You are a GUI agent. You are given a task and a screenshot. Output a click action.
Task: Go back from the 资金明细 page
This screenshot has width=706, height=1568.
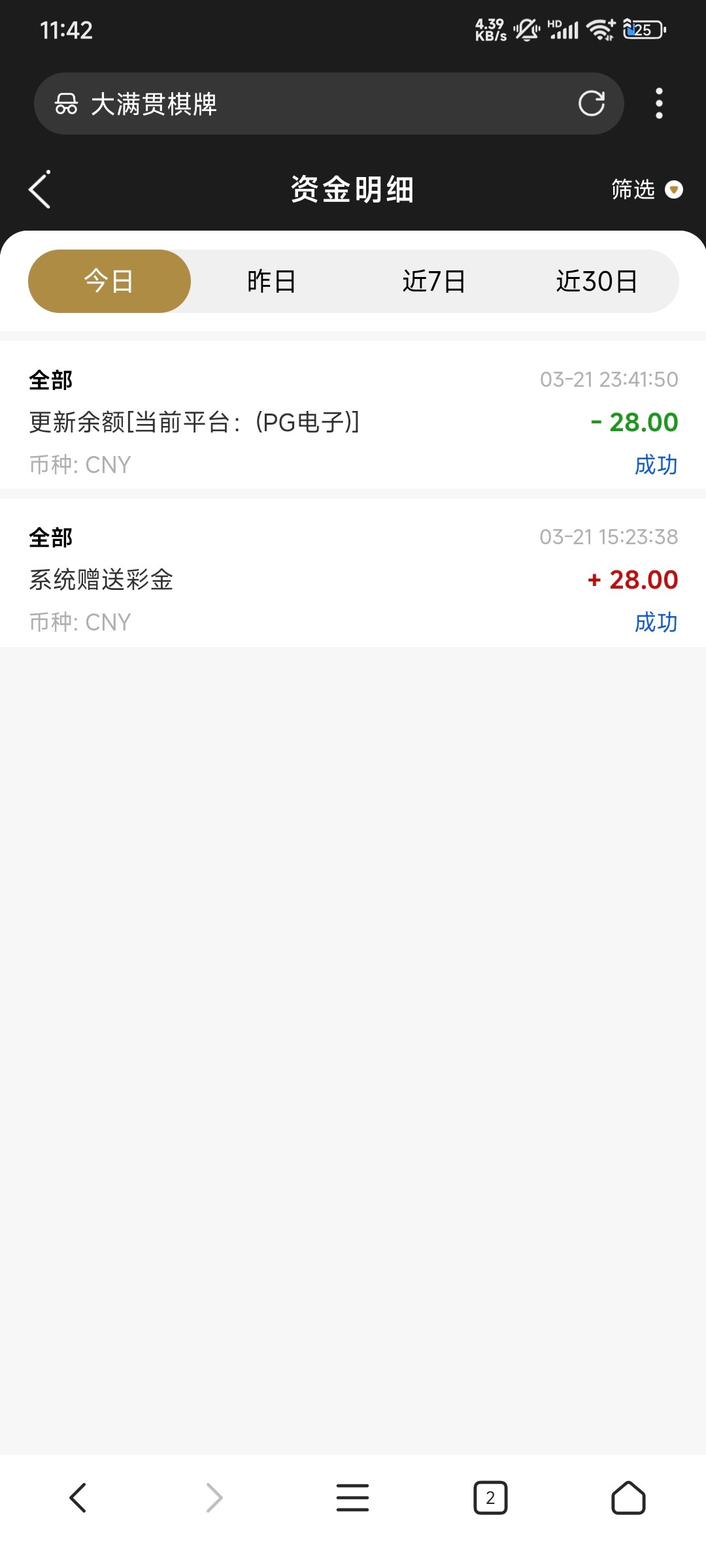click(41, 190)
